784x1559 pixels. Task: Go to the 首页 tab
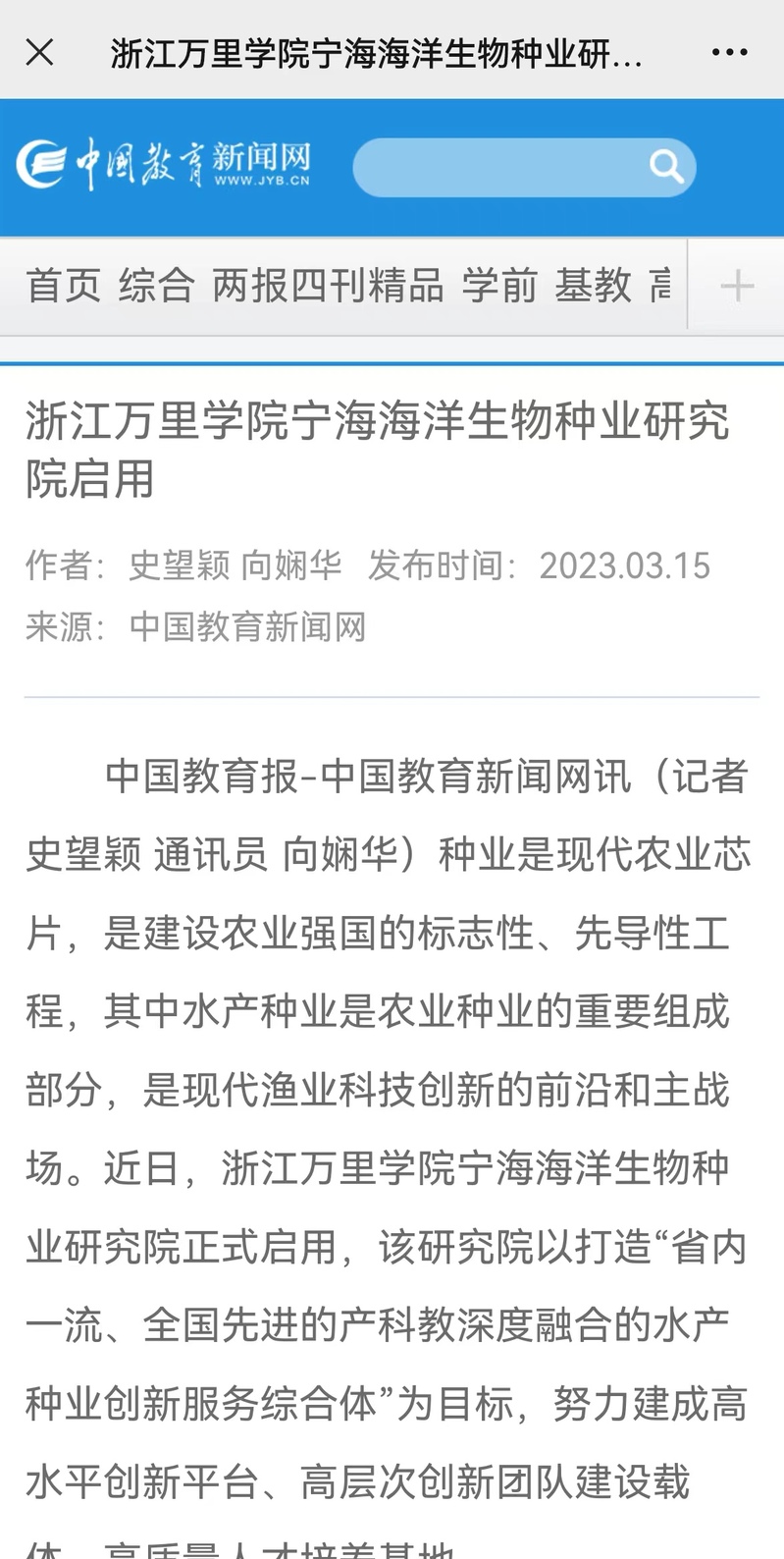click(x=64, y=286)
